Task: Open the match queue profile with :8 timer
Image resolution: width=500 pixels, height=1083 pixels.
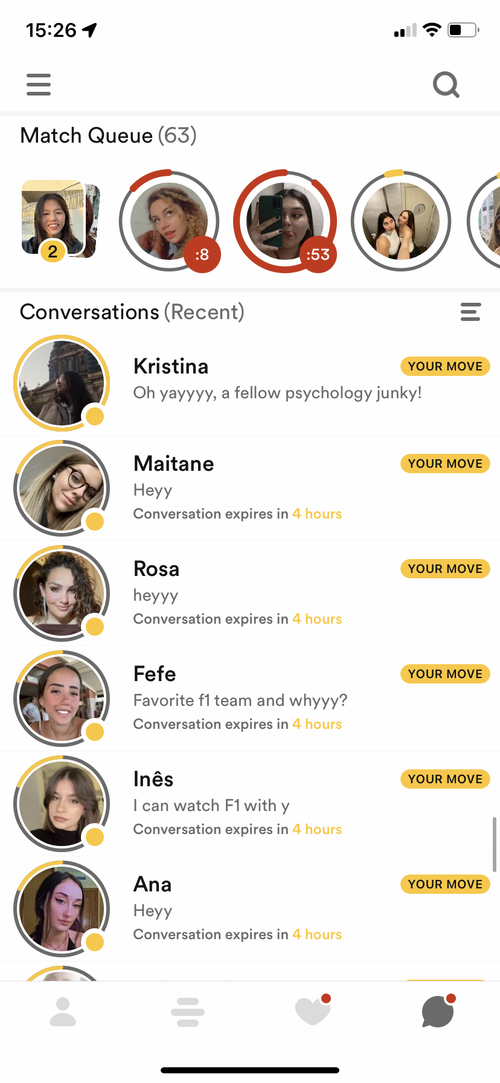Action: click(x=169, y=221)
